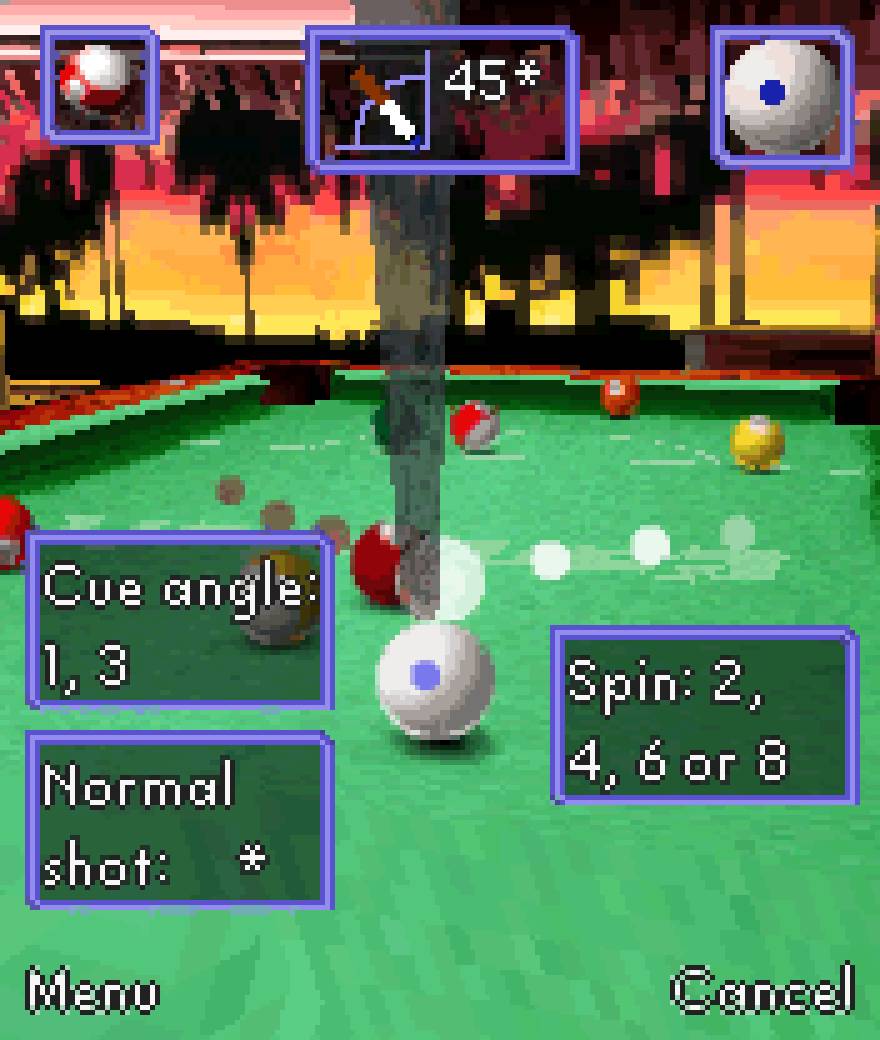This screenshot has height=1040, width=880.
Task: Tap the Spin 2, 4, 6 or 8 box
Action: point(705,715)
